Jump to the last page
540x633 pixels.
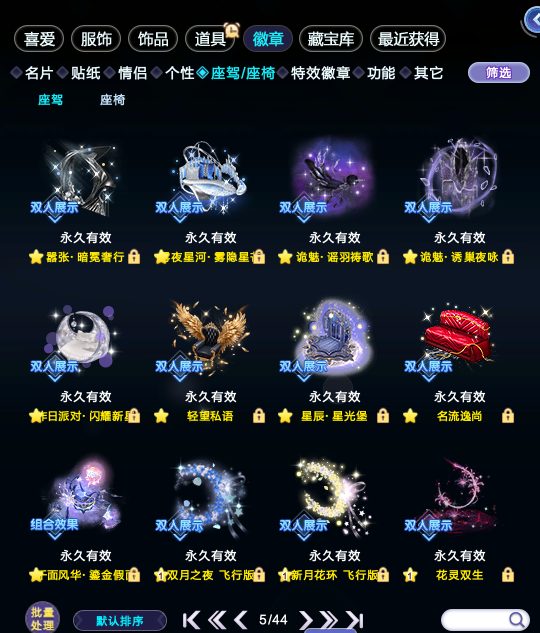click(354, 620)
